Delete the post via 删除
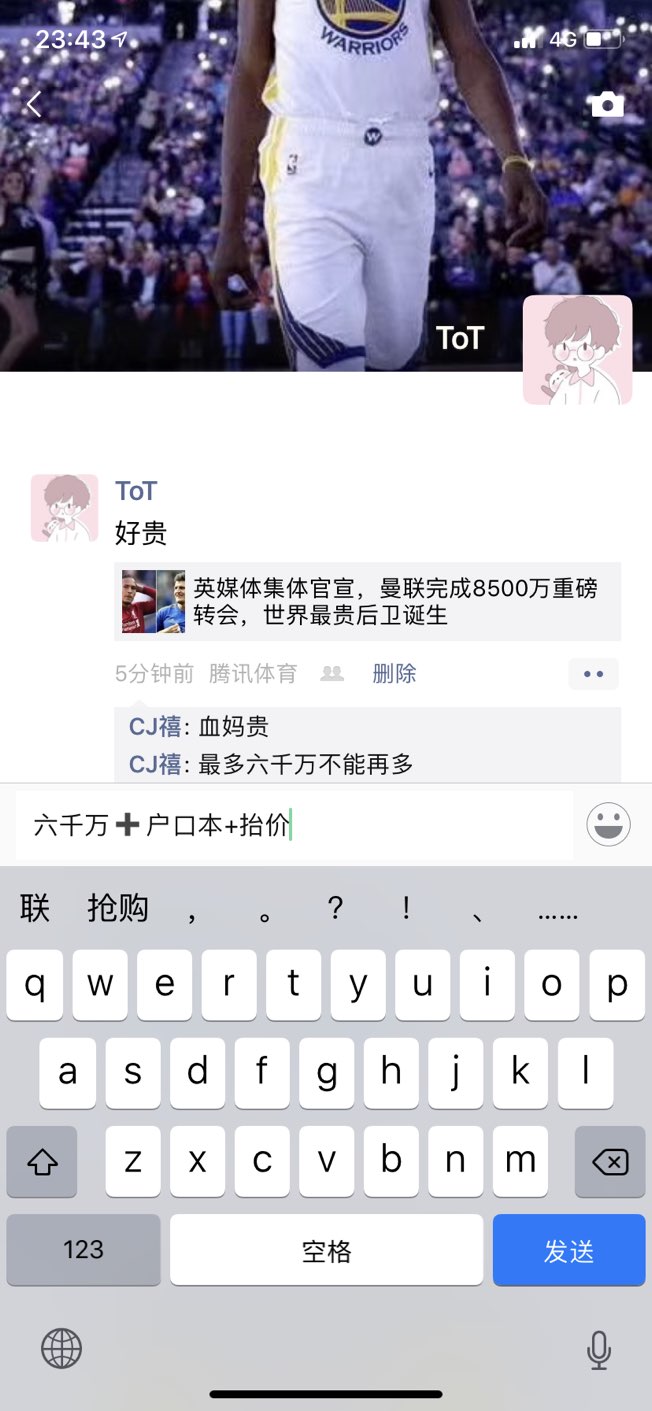Image resolution: width=652 pixels, height=1411 pixels. pos(394,674)
